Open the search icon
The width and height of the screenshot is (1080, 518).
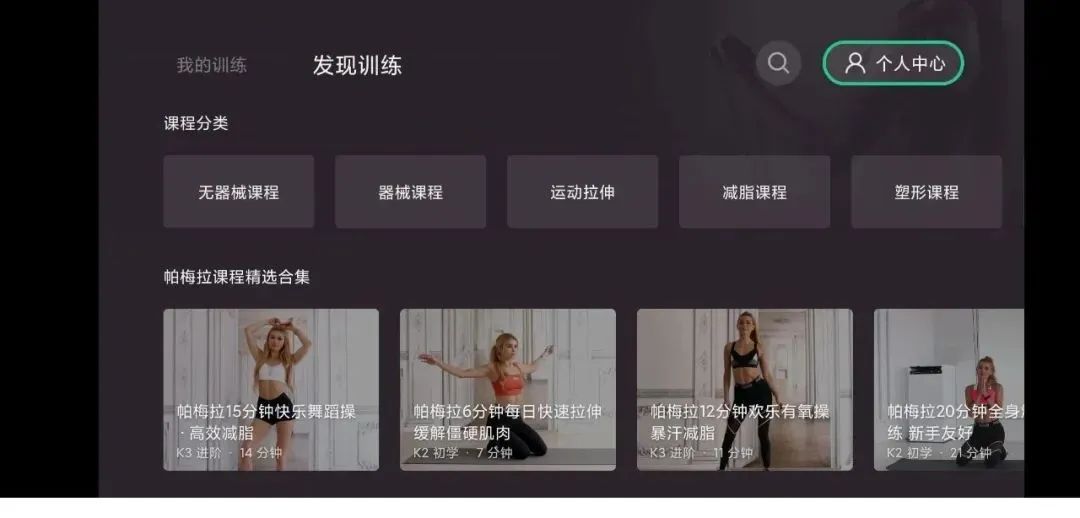click(x=778, y=63)
